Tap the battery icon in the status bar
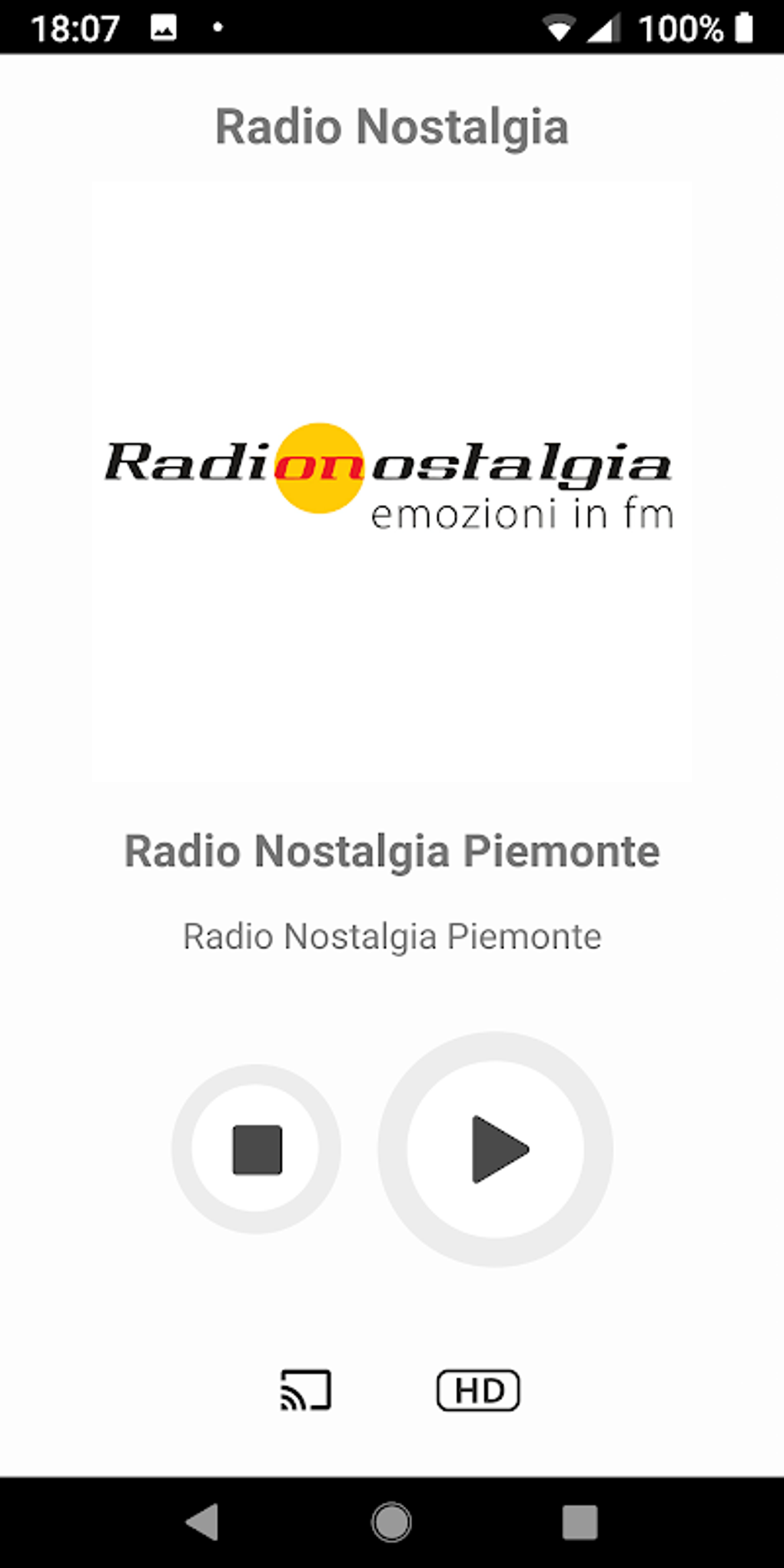The width and height of the screenshot is (784, 1568). tap(743, 25)
